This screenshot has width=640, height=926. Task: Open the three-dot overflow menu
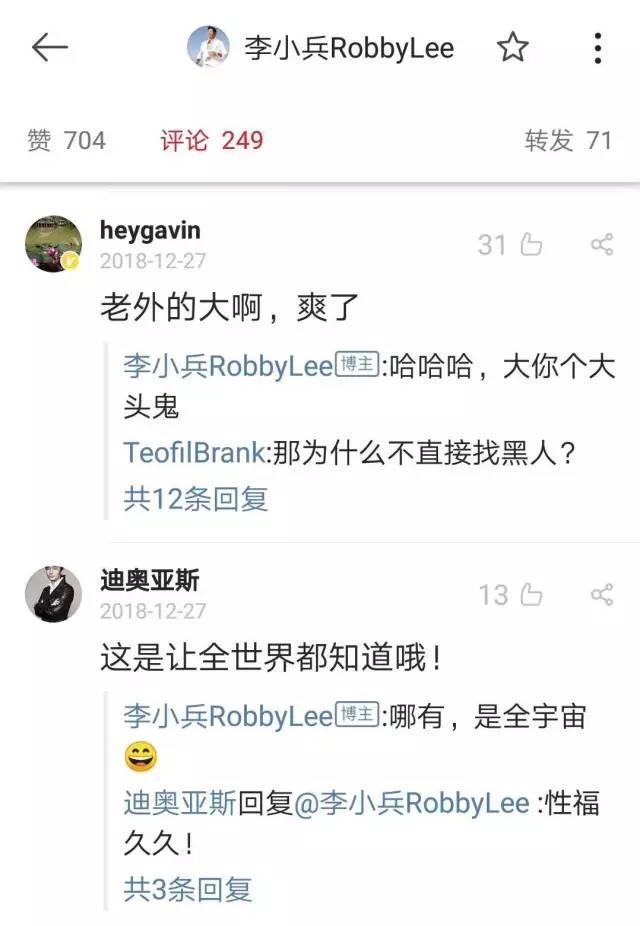(597, 47)
